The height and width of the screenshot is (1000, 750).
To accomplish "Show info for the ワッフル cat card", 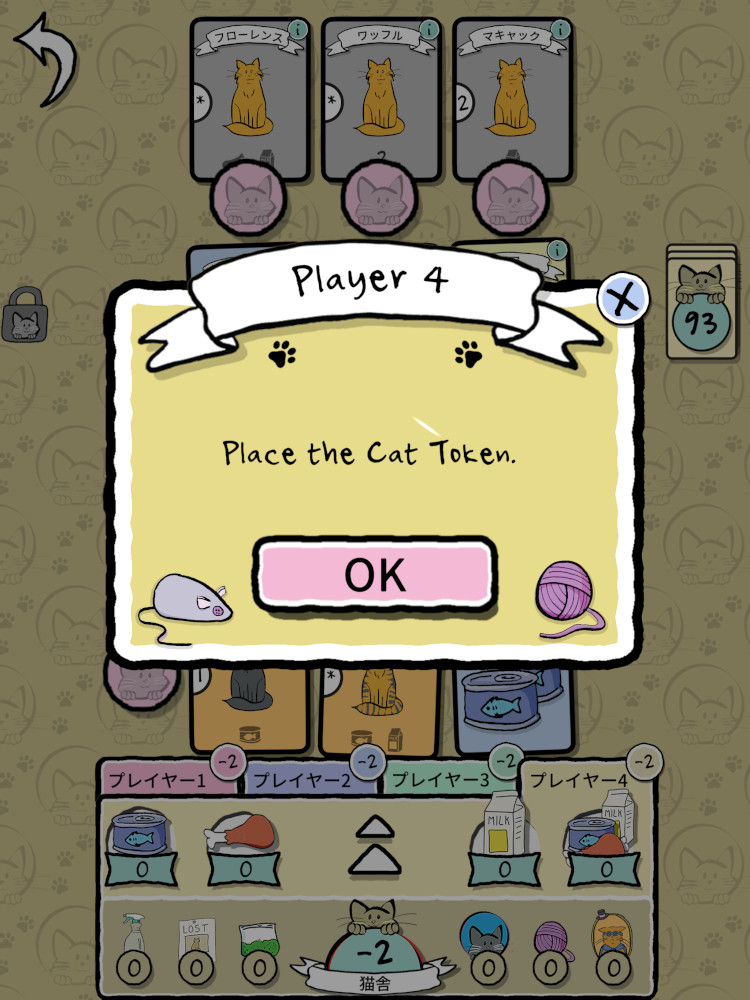I will tap(429, 29).
